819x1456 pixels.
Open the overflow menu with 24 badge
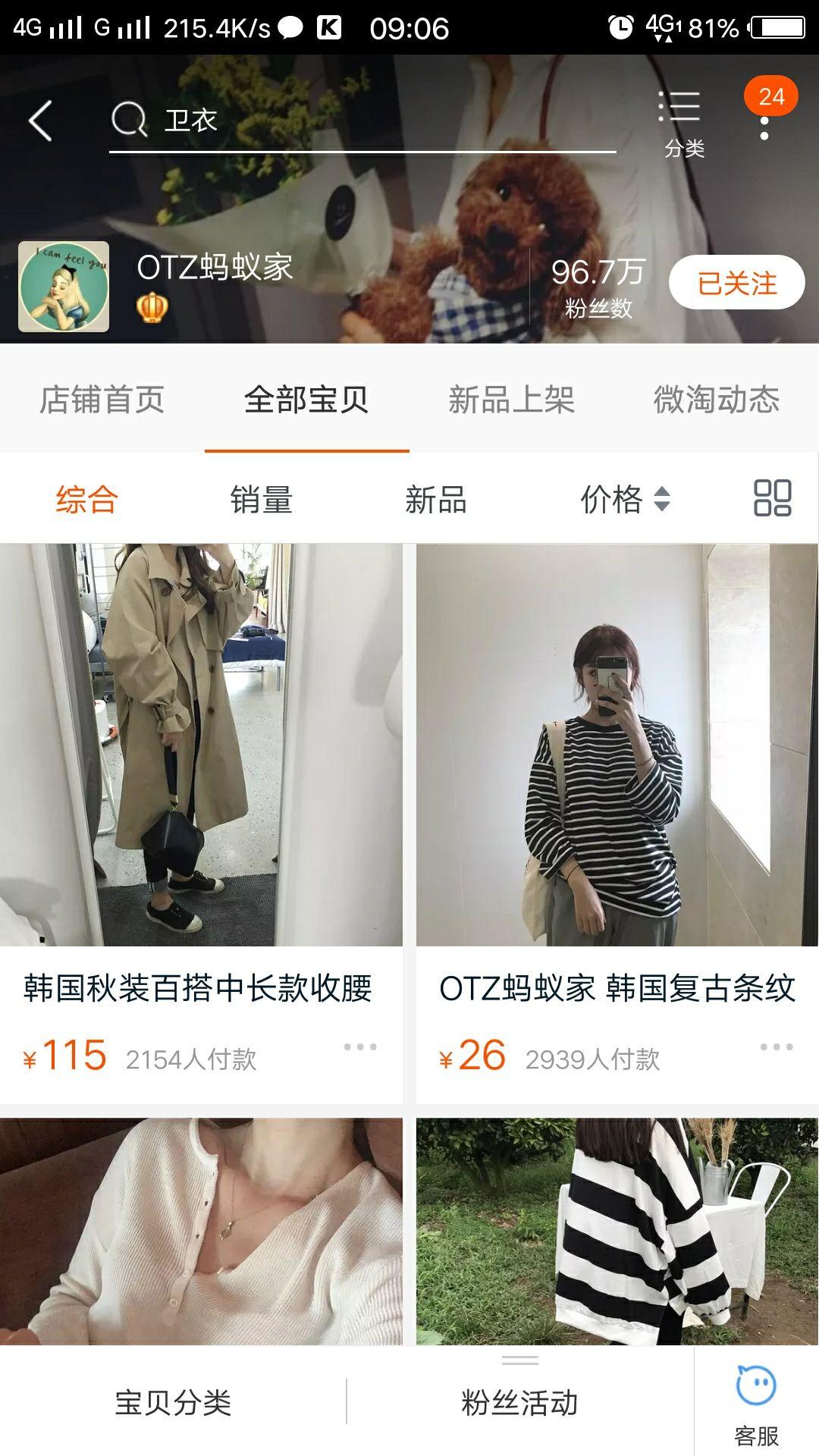(x=765, y=120)
